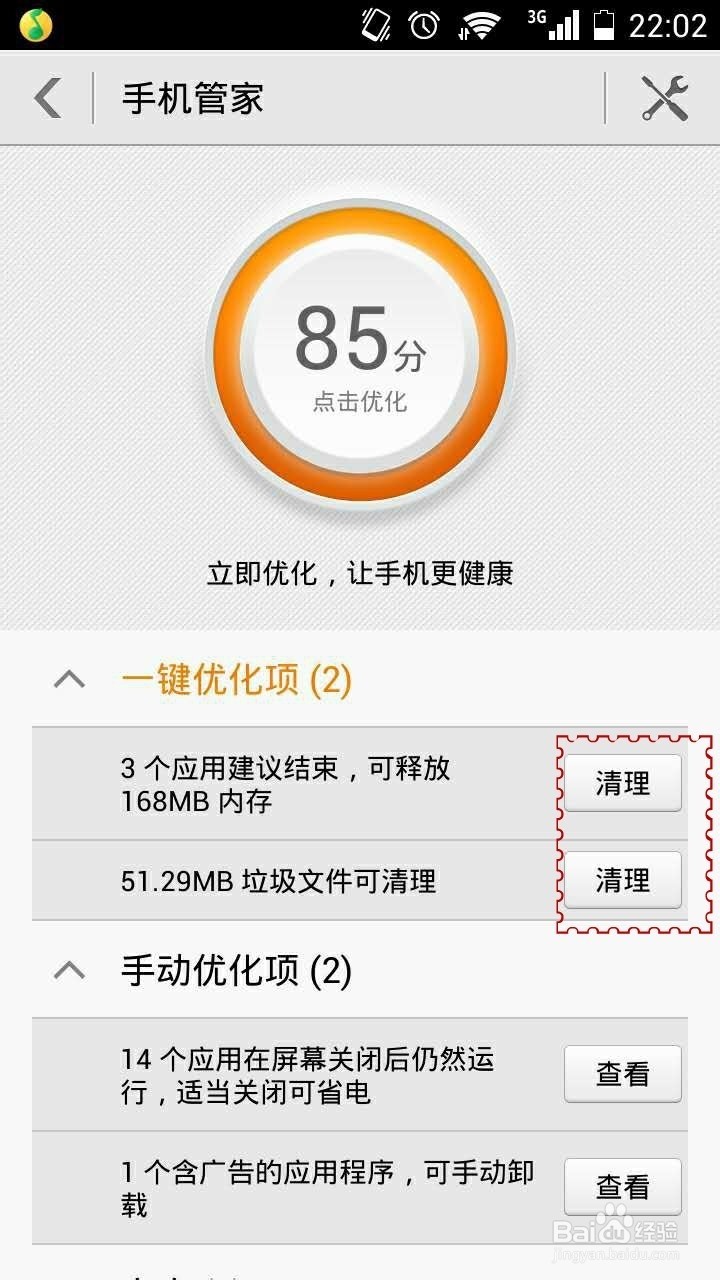Collapse the 手动优化项 section
The width and height of the screenshot is (720, 1280).
coord(69,970)
